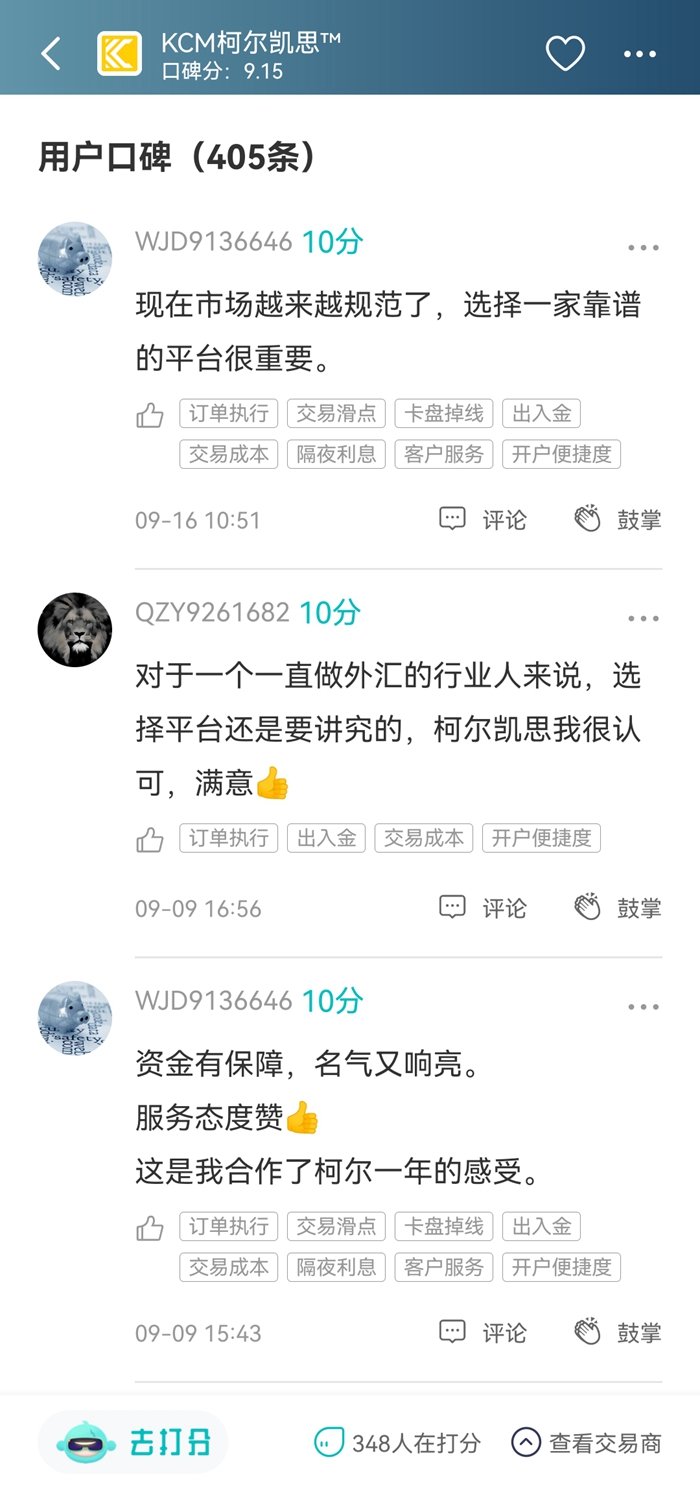This screenshot has width=700, height=1488.
Task: Applaud QZY9261682's review
Action: (x=617, y=908)
